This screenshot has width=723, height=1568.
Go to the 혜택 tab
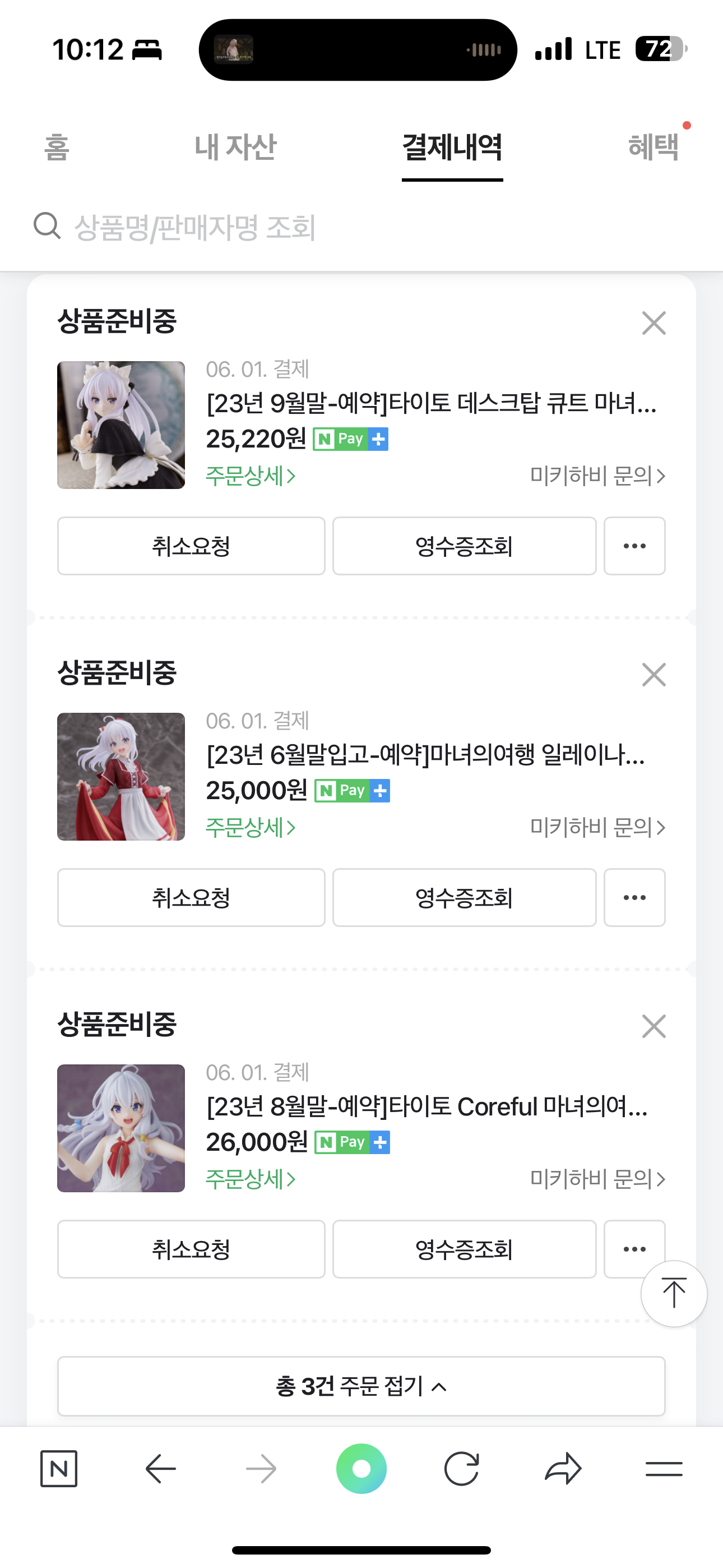coord(653,147)
